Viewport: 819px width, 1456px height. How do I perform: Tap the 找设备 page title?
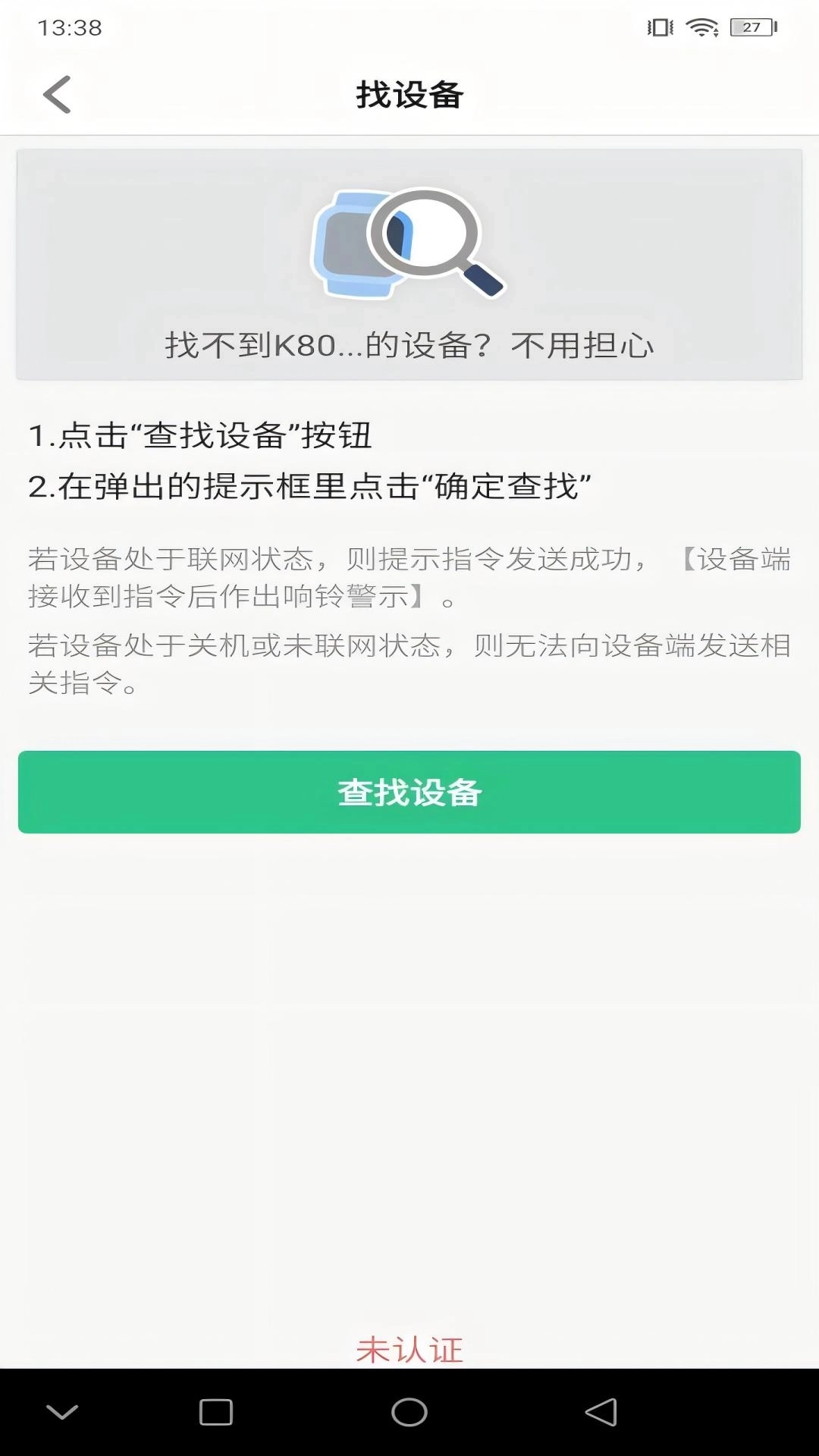[409, 93]
